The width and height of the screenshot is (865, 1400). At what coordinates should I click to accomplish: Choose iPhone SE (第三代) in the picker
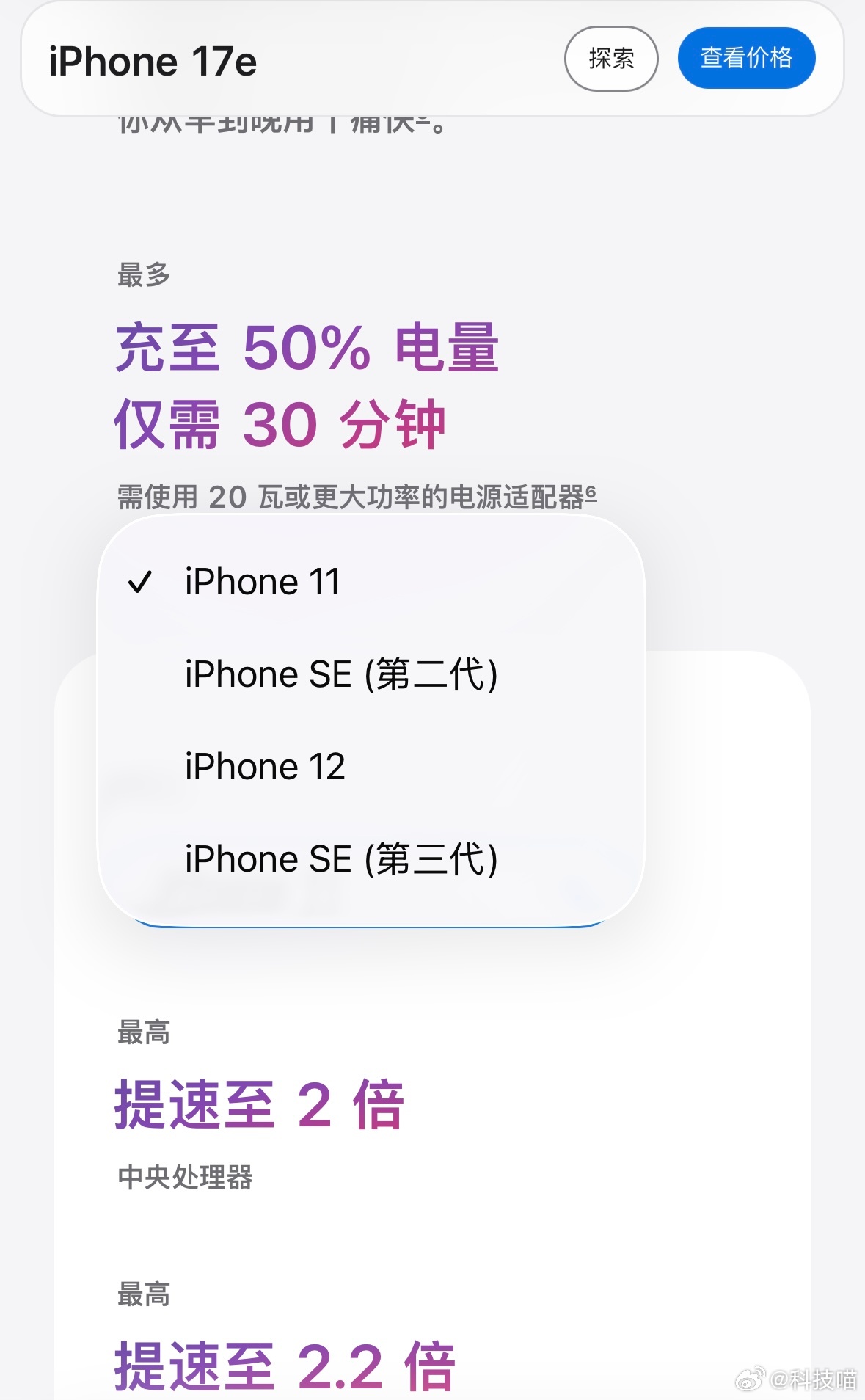(342, 859)
